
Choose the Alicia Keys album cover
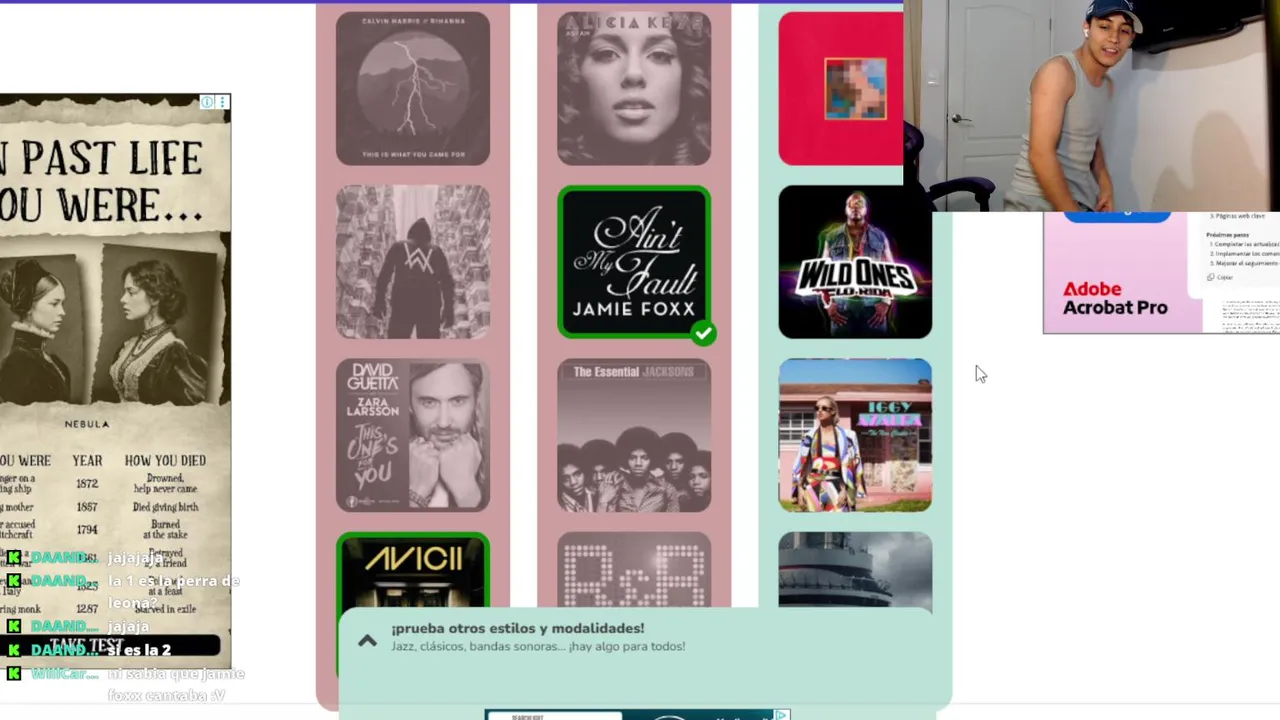[634, 88]
